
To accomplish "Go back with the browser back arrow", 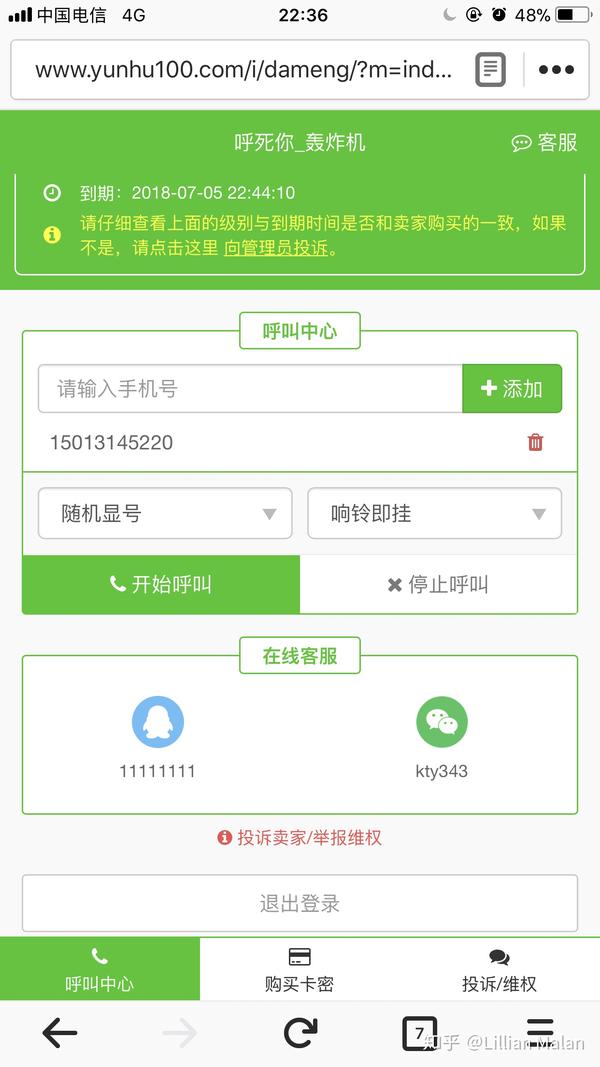I will [x=60, y=1033].
